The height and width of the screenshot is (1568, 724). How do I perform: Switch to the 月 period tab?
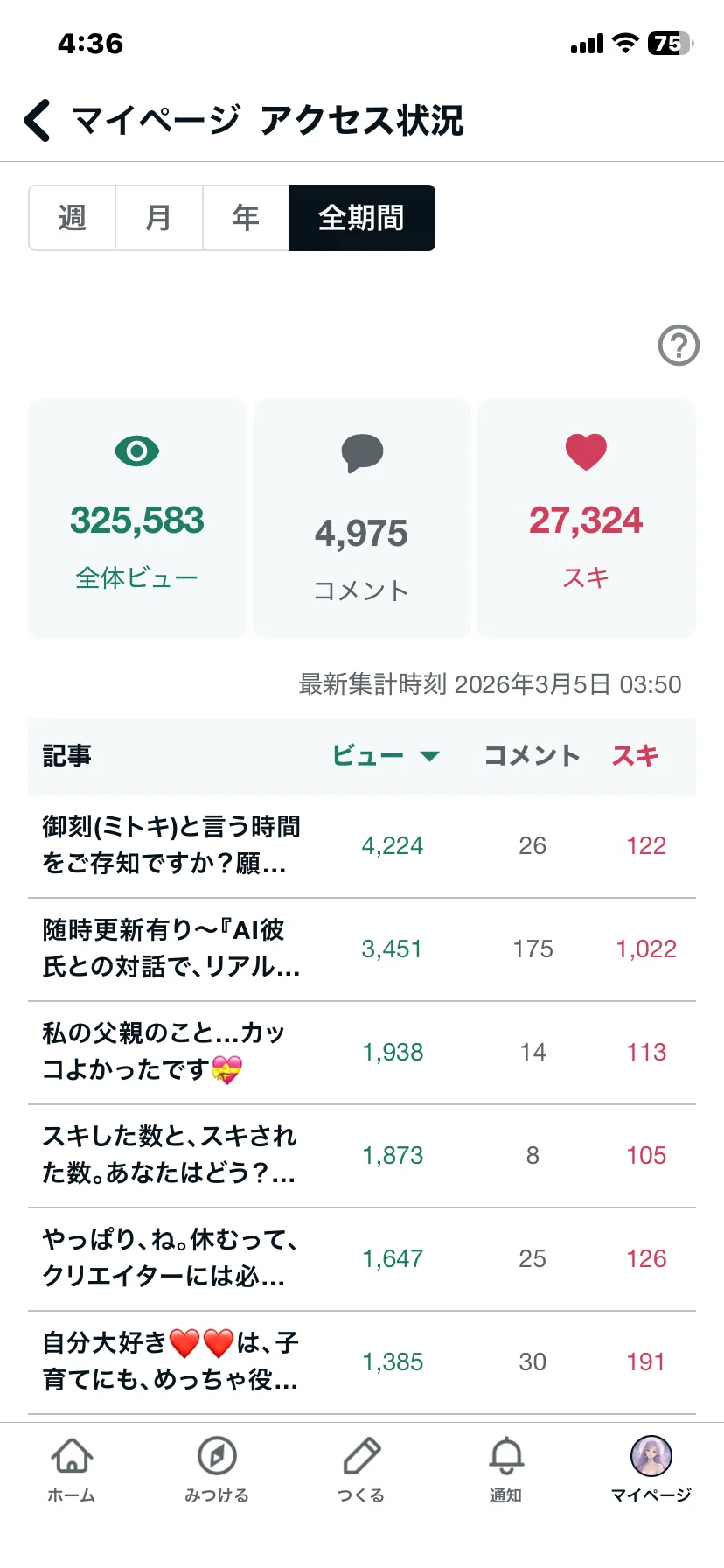159,218
